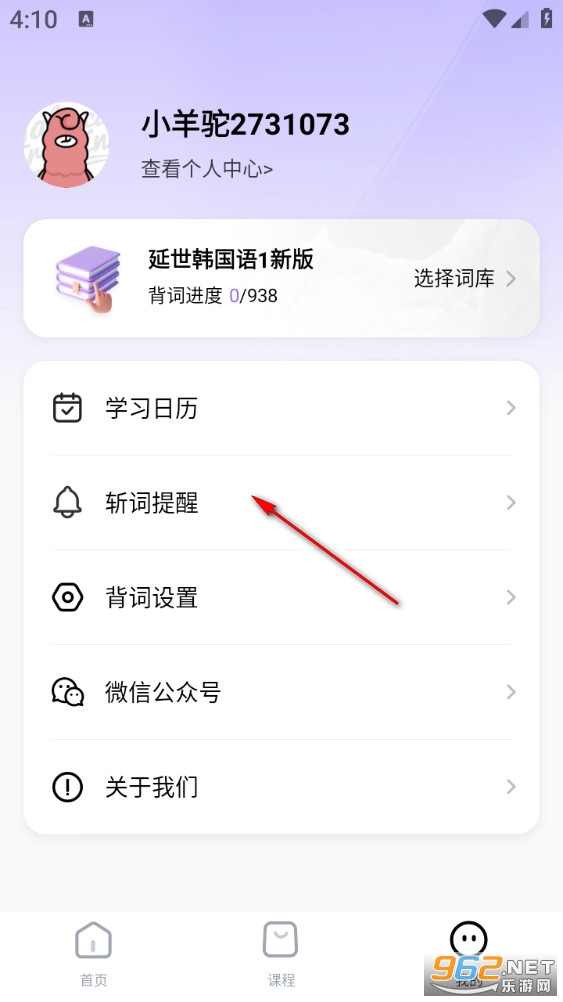This screenshot has width=563, height=1002.
Task: Open 学习日历 row
Action: [281, 408]
